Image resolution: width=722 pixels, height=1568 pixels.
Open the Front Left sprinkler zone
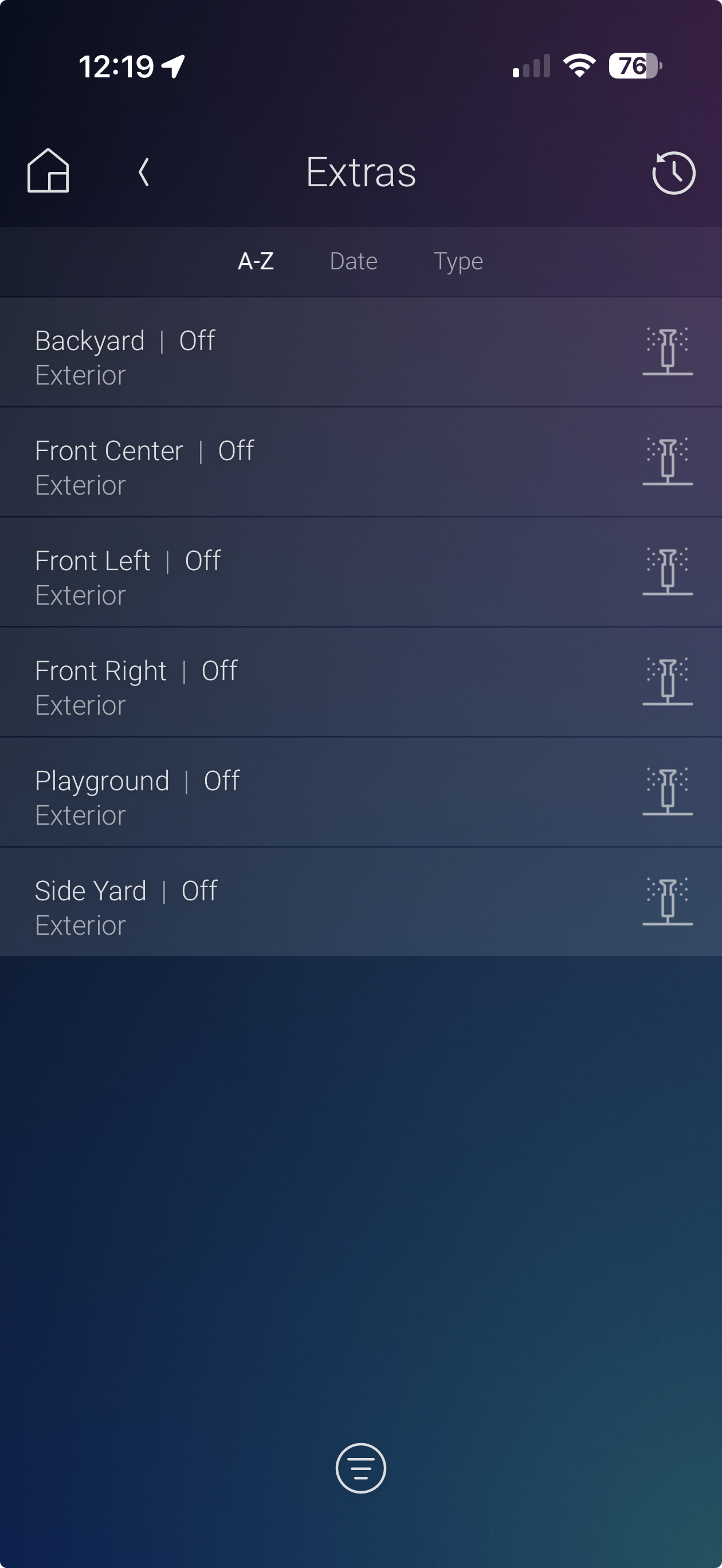click(360, 572)
